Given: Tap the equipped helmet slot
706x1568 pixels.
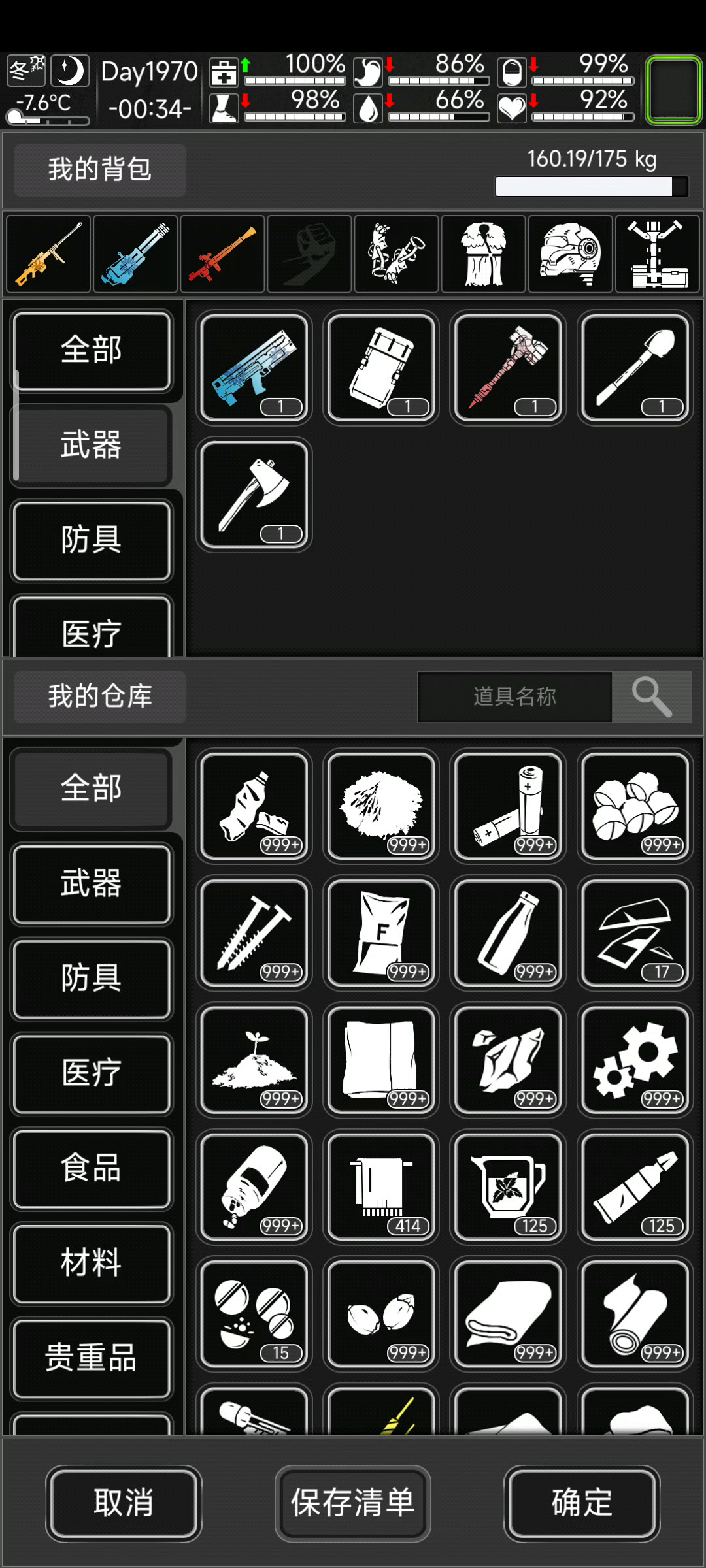Looking at the screenshot, I should (x=570, y=253).
